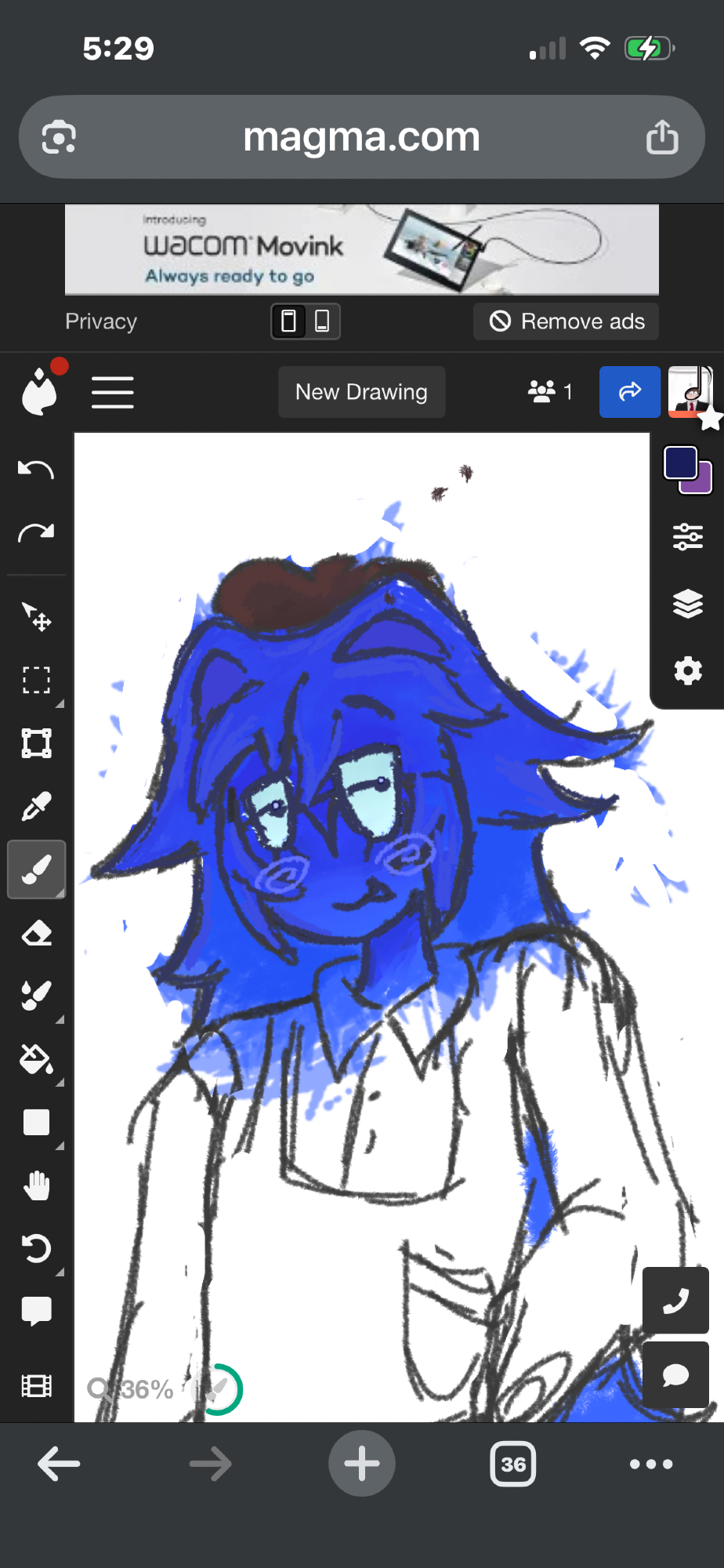Screen dimensions: 724x1568
Task: Open the gear settings
Action: (687, 671)
